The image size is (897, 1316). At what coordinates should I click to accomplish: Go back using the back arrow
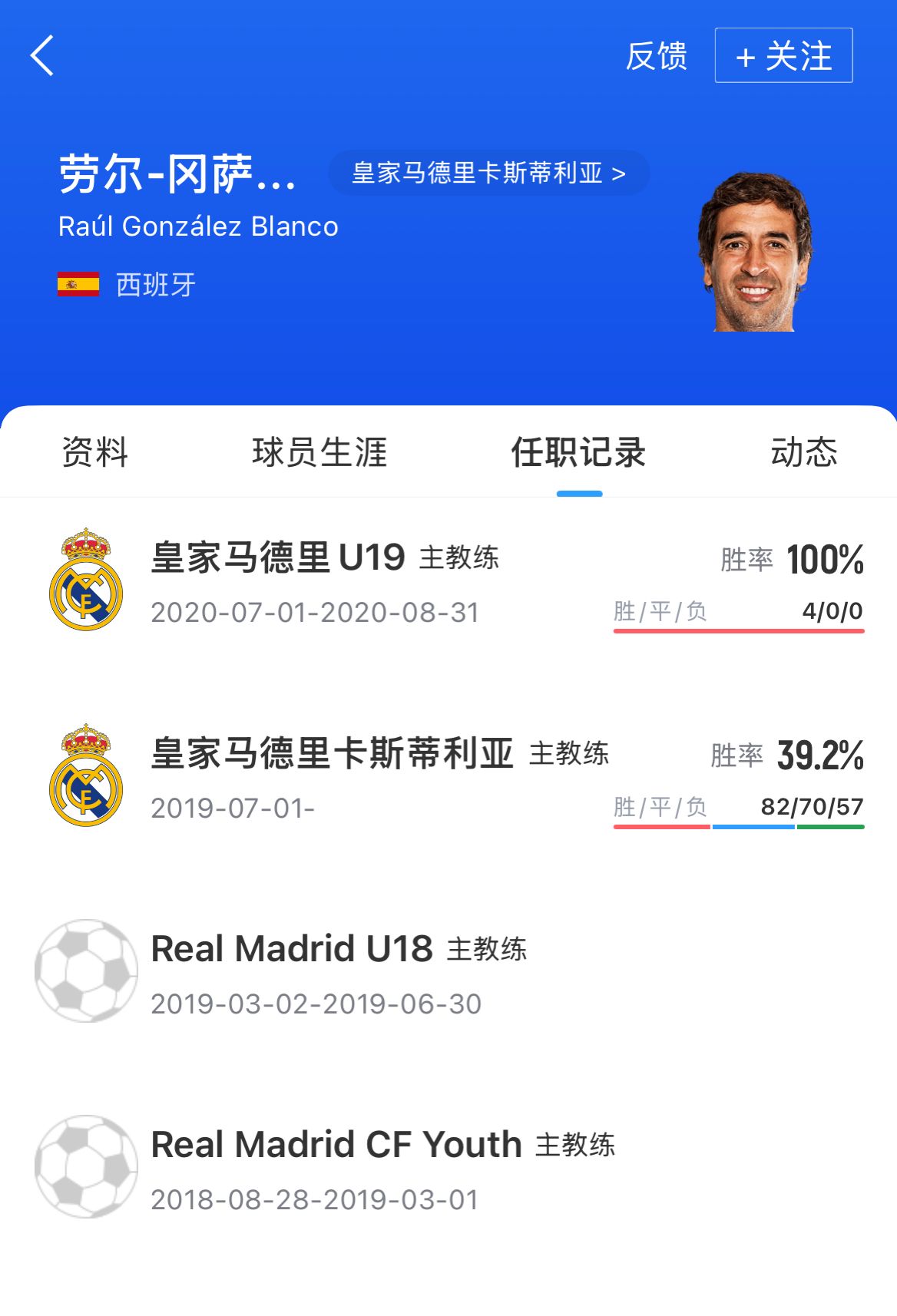42,56
